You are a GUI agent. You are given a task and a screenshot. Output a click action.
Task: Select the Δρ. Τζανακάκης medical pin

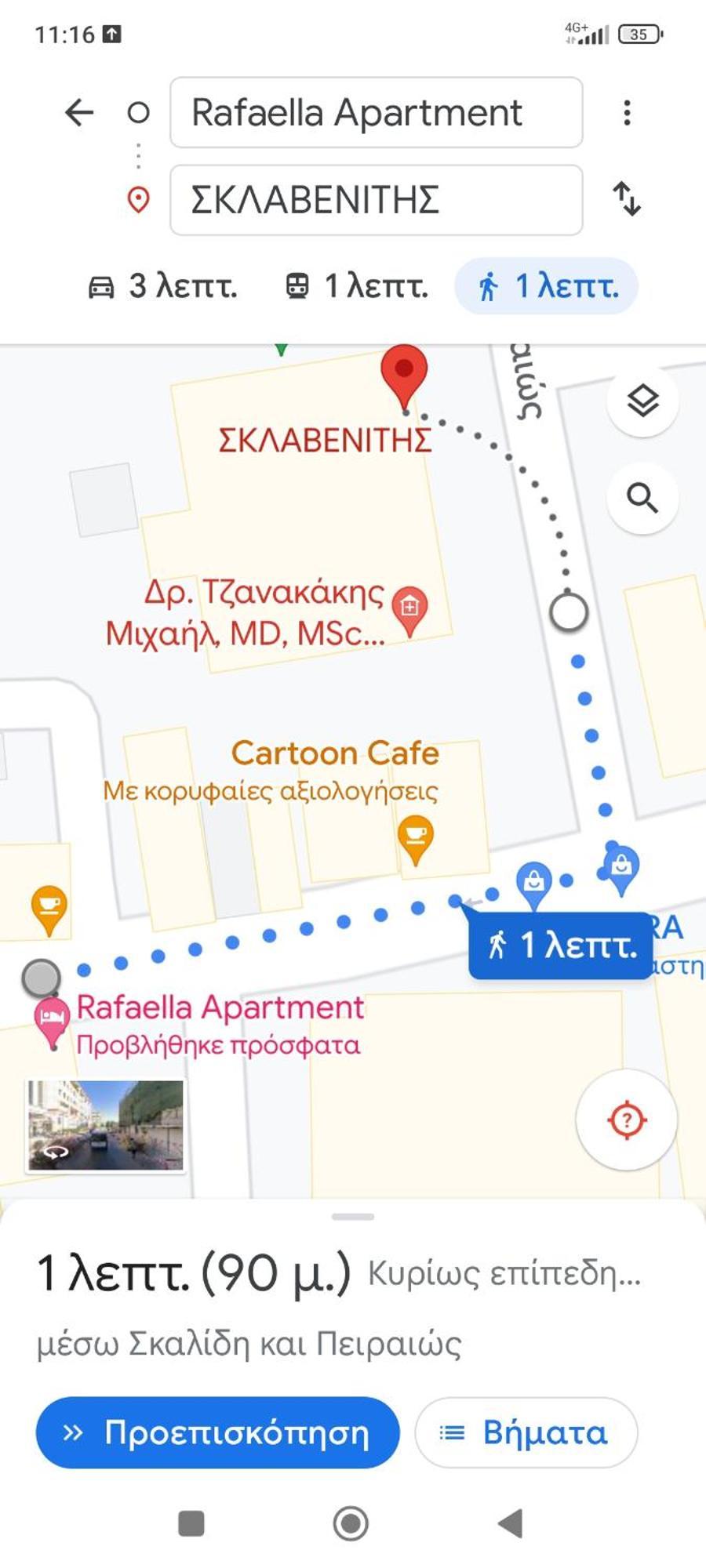click(409, 609)
